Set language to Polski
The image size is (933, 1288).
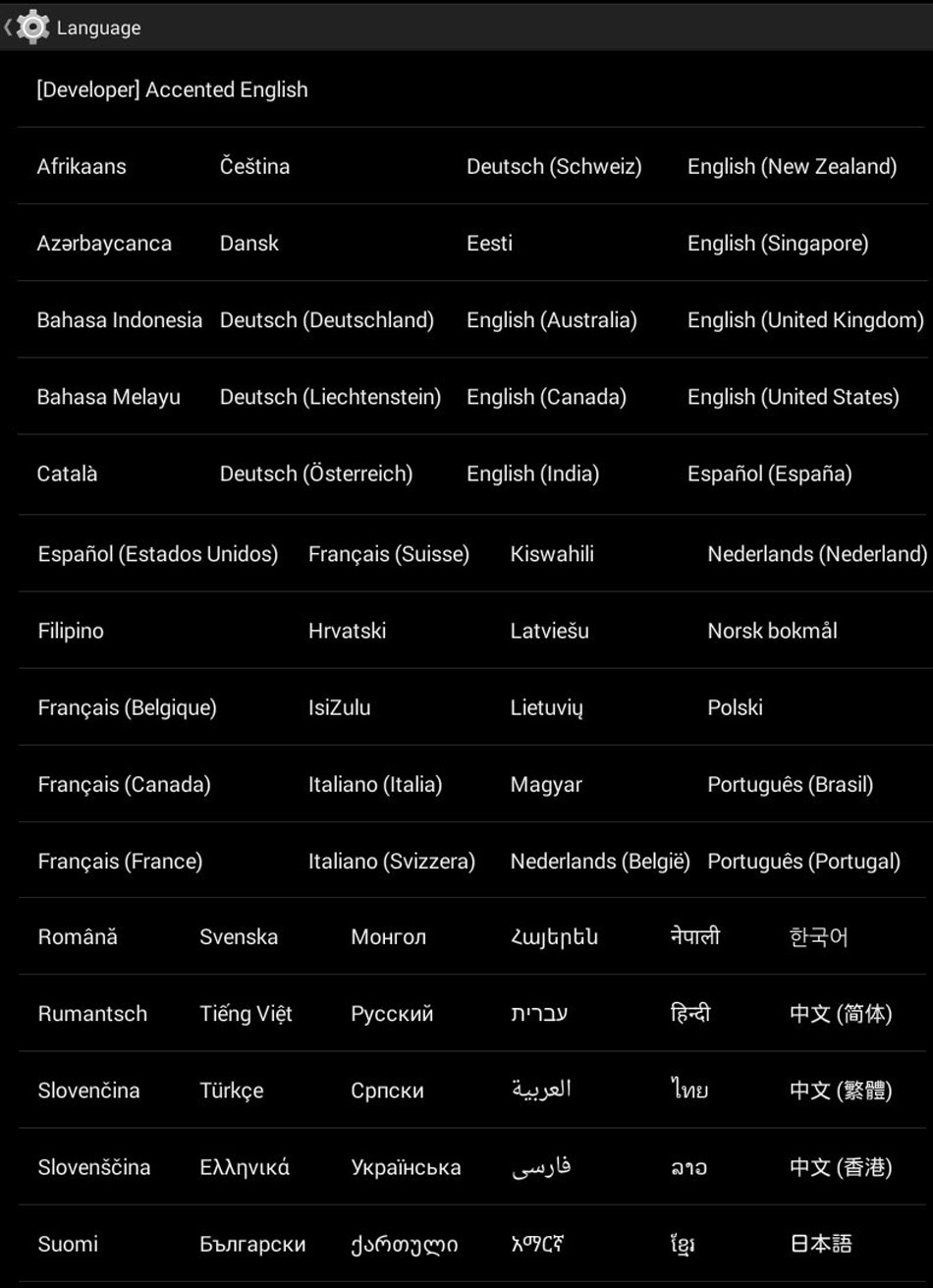click(x=735, y=707)
